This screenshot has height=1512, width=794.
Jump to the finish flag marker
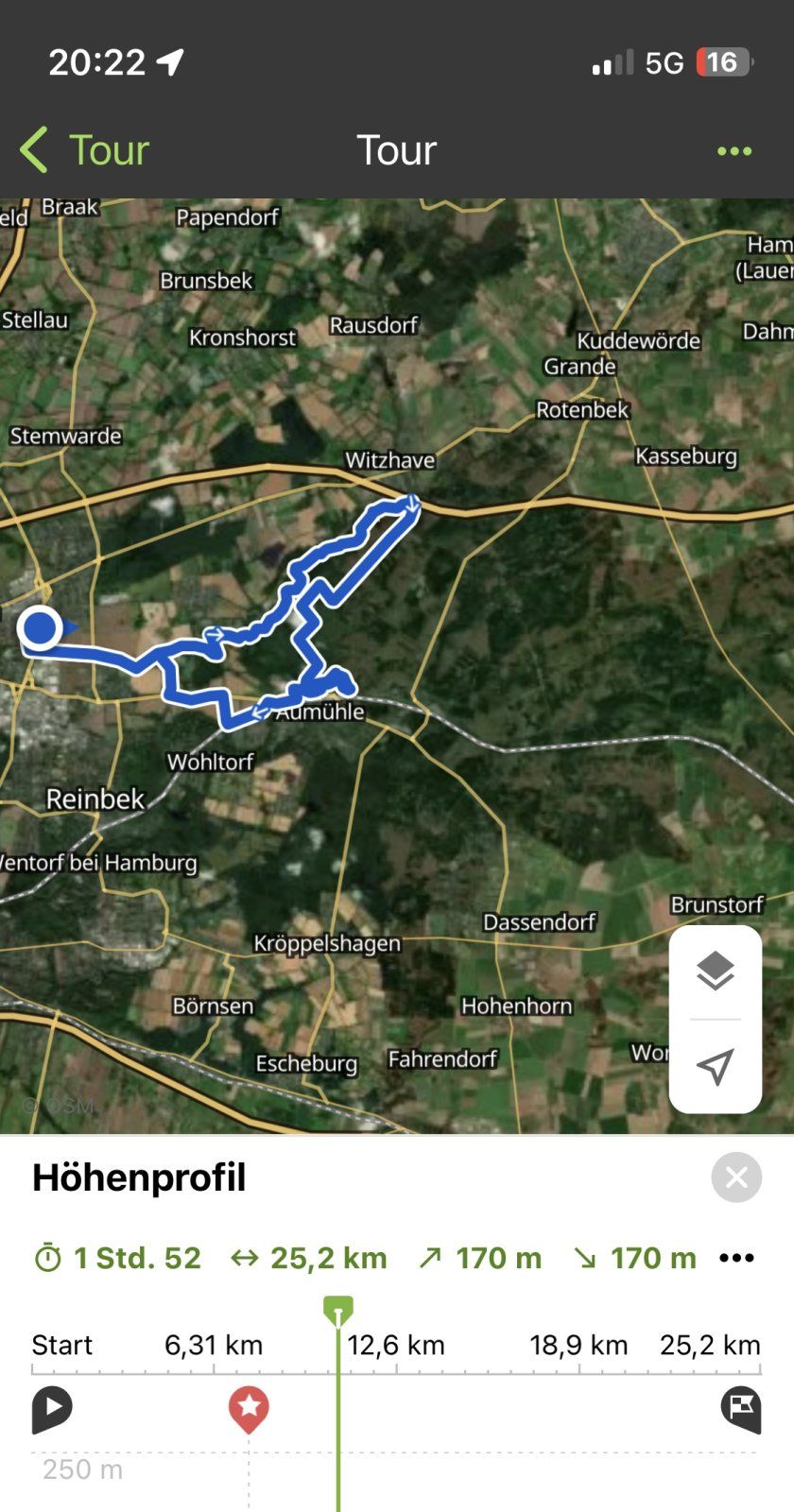pyautogui.click(x=741, y=1408)
